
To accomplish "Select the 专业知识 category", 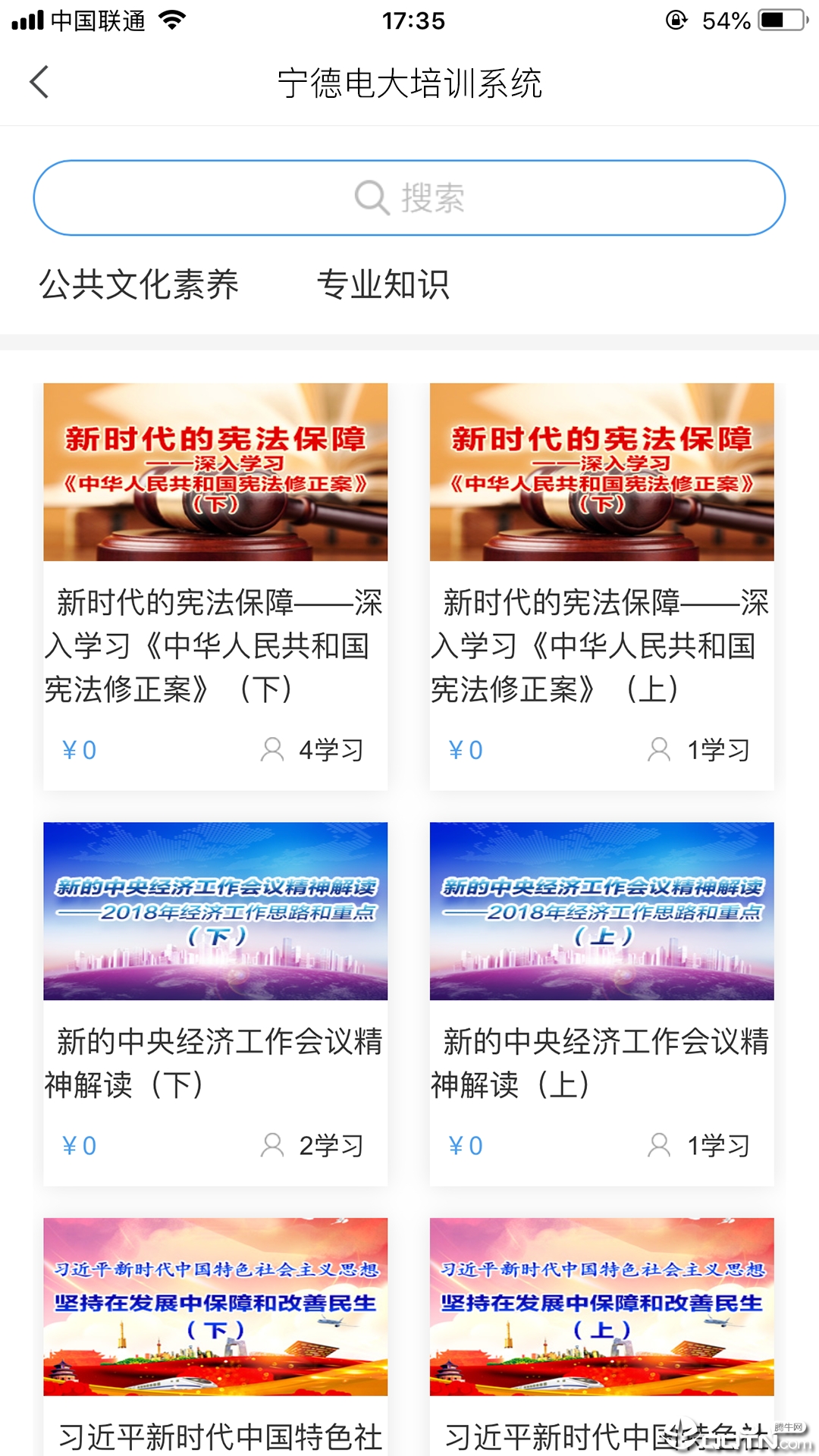I will tap(383, 285).
